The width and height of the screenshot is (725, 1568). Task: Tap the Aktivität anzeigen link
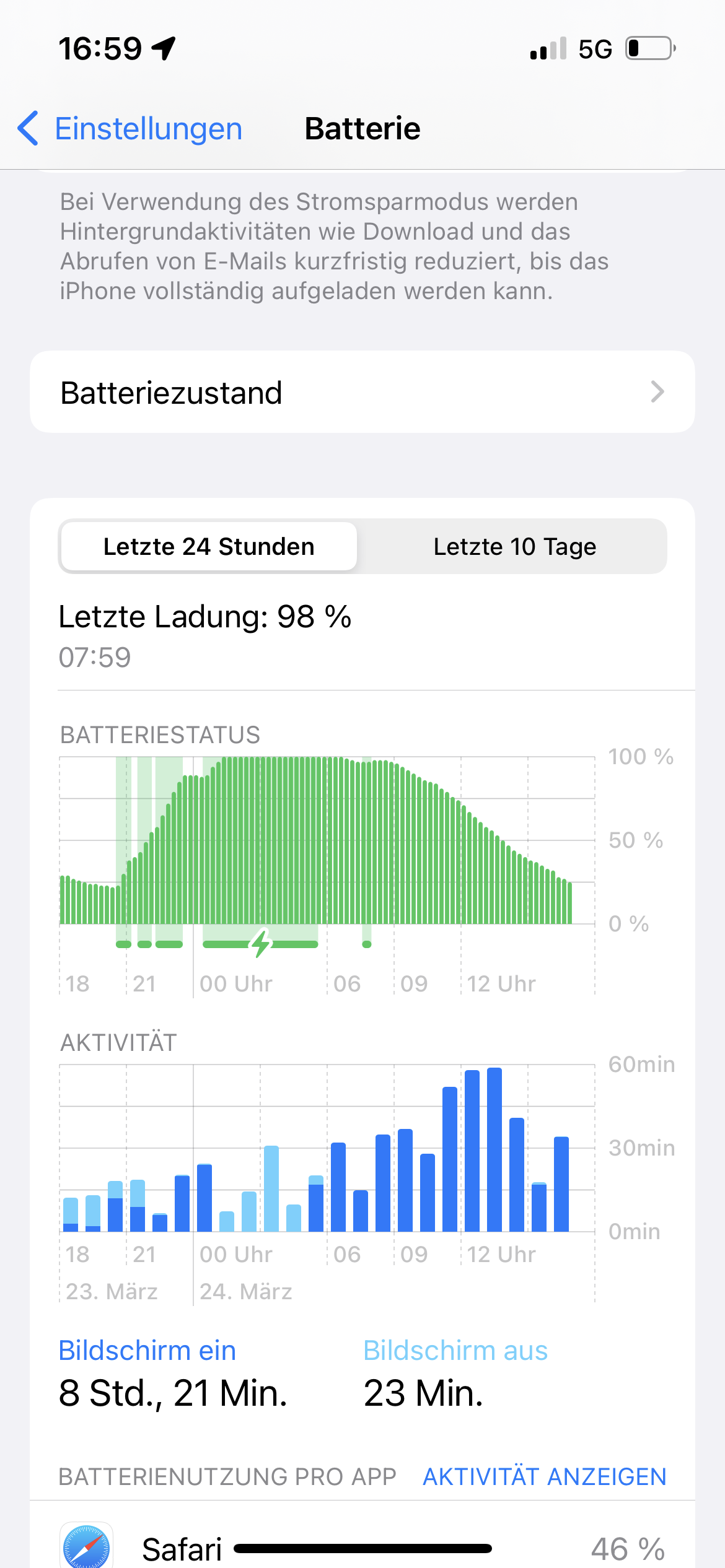point(544,1477)
